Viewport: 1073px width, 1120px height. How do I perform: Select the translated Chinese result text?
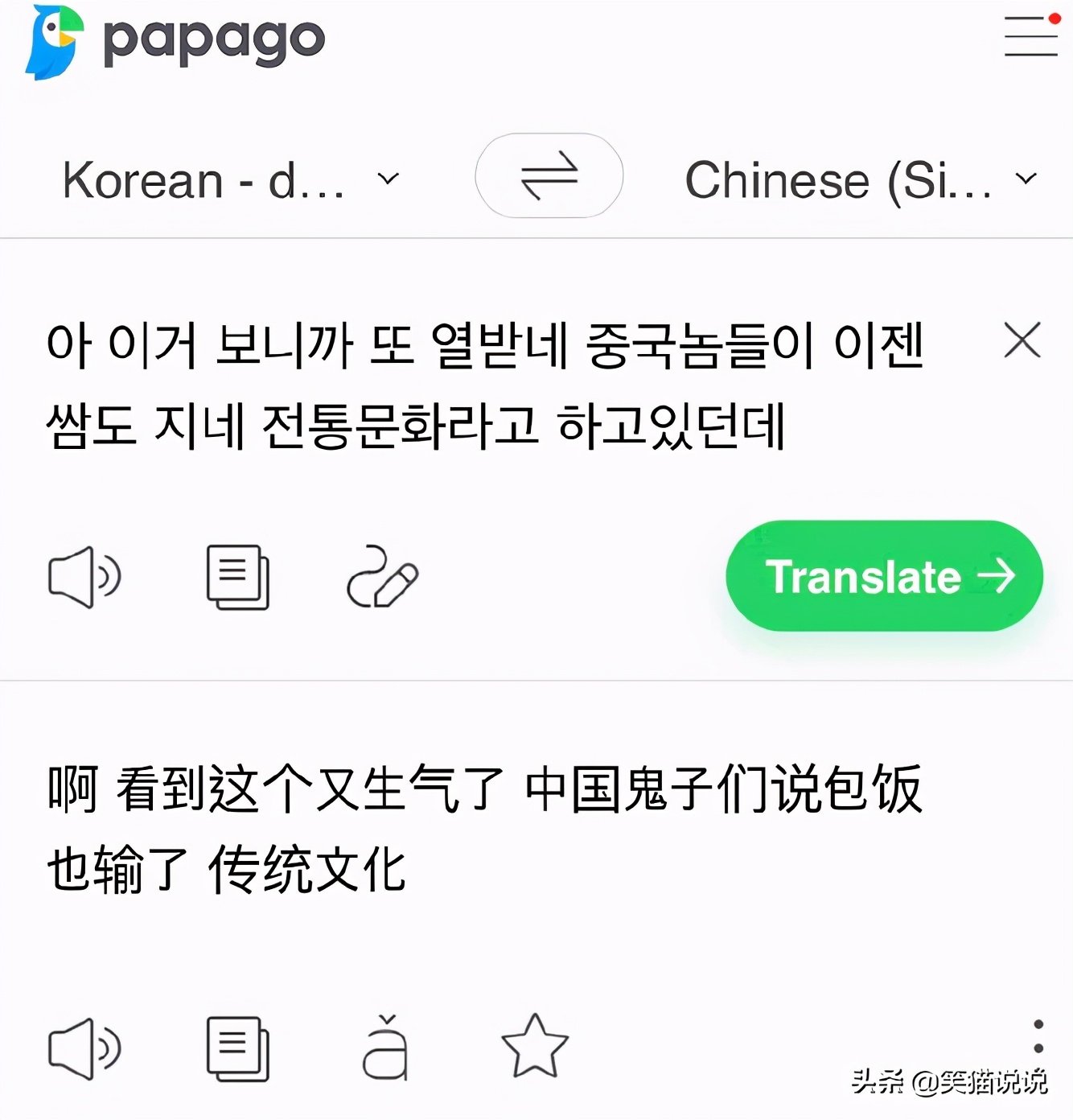pyautogui.click(x=483, y=829)
